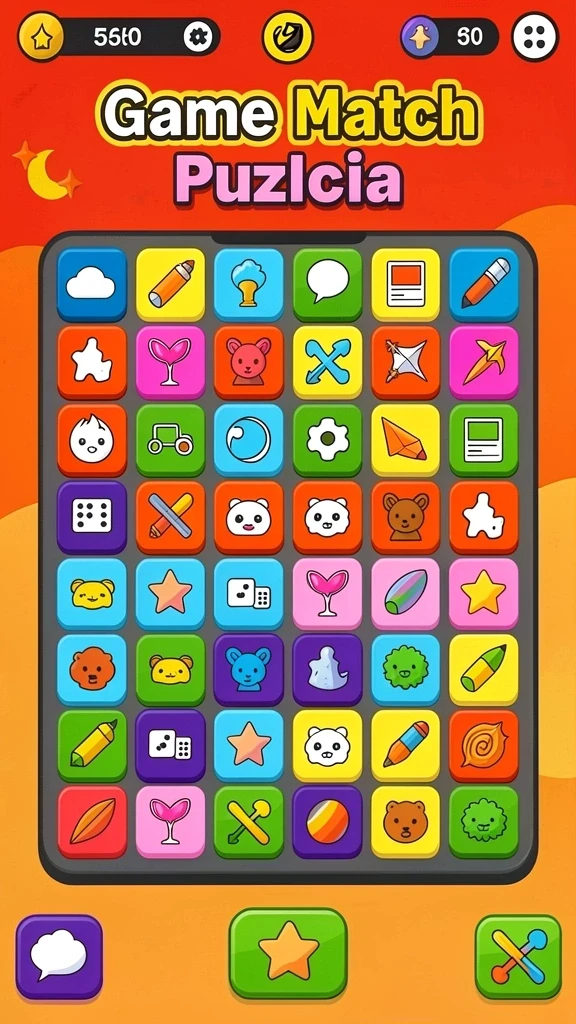The width and height of the screenshot is (576, 1024).
Task: Choose the white gear tile on green
Action: [x=327, y=440]
